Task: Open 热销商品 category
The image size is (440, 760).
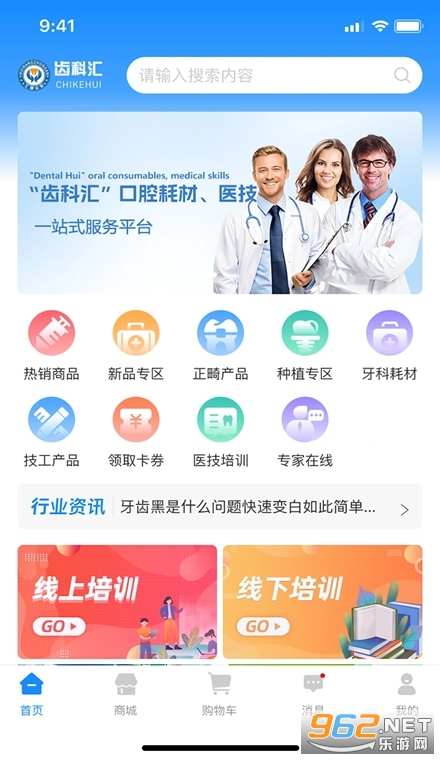Action: pyautogui.click(x=51, y=345)
